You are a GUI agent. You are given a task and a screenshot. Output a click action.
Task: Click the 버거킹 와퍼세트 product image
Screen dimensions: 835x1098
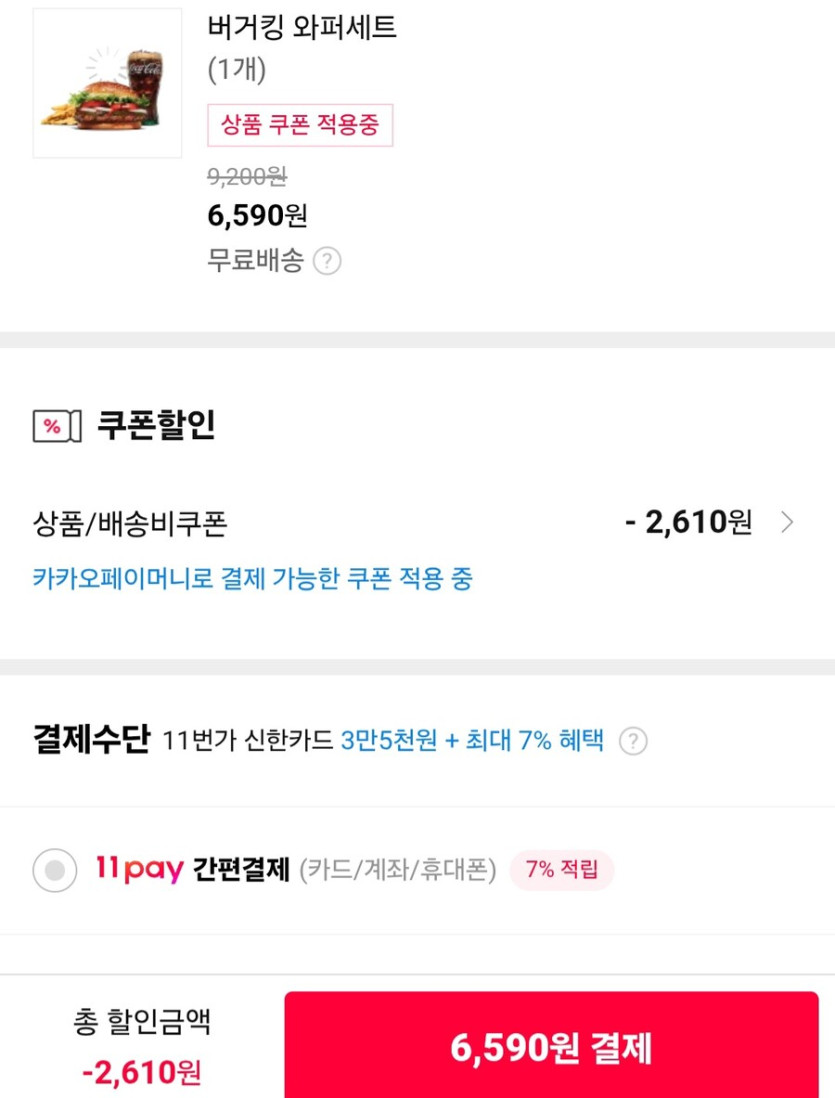tap(107, 84)
